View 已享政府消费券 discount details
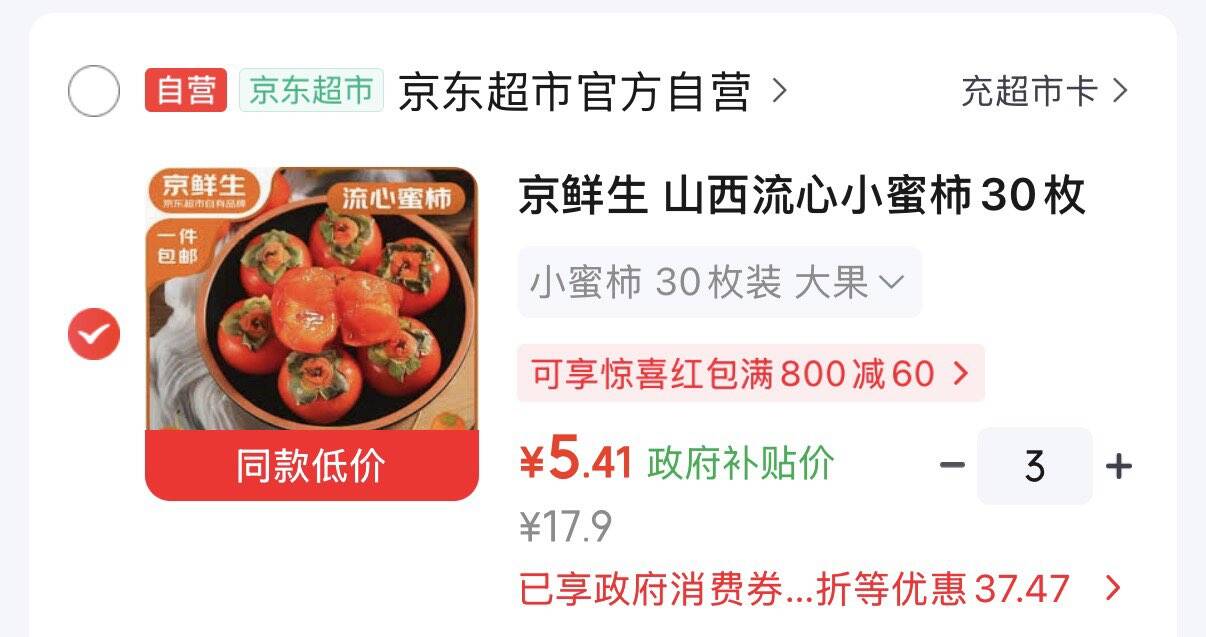1206x637 pixels. coord(821,589)
